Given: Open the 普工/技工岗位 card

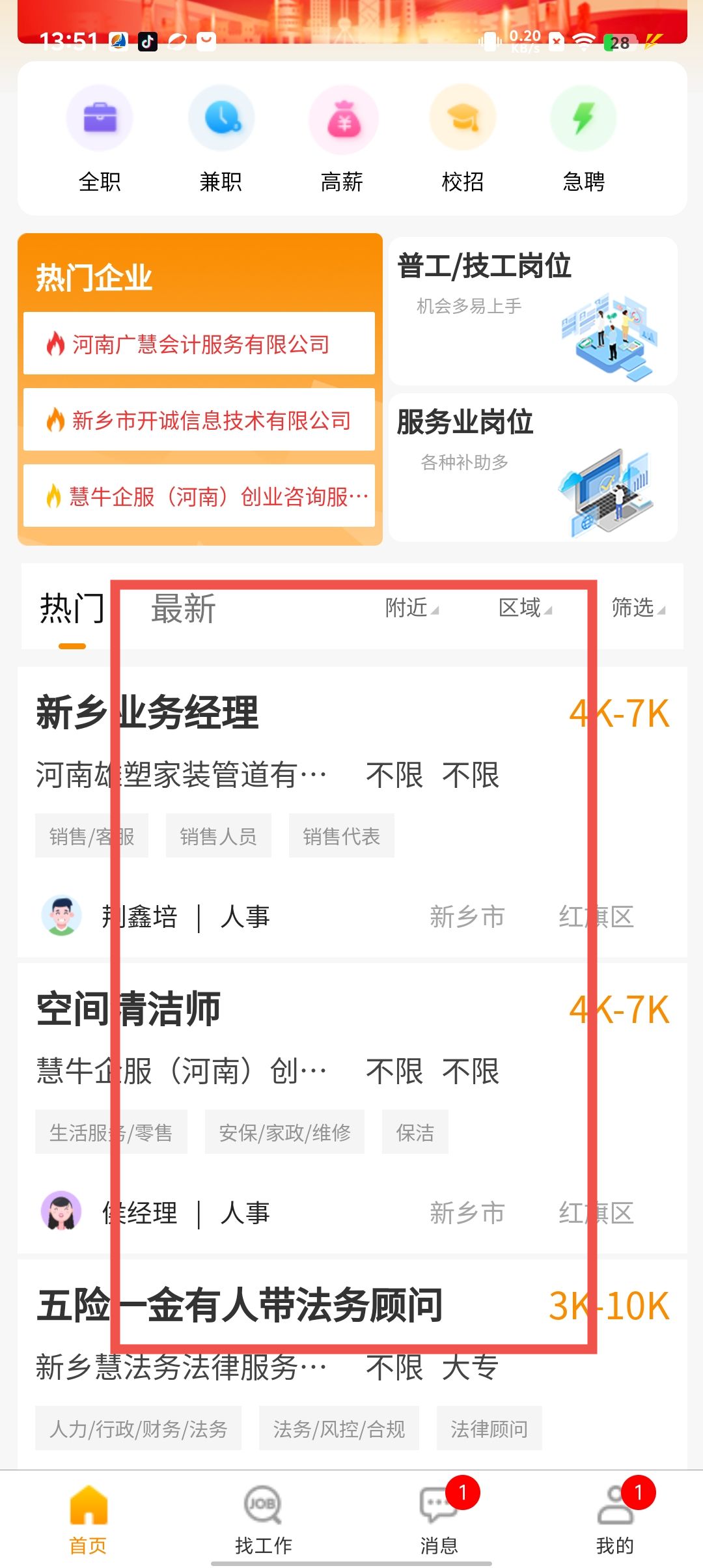Looking at the screenshot, I should click(x=532, y=311).
